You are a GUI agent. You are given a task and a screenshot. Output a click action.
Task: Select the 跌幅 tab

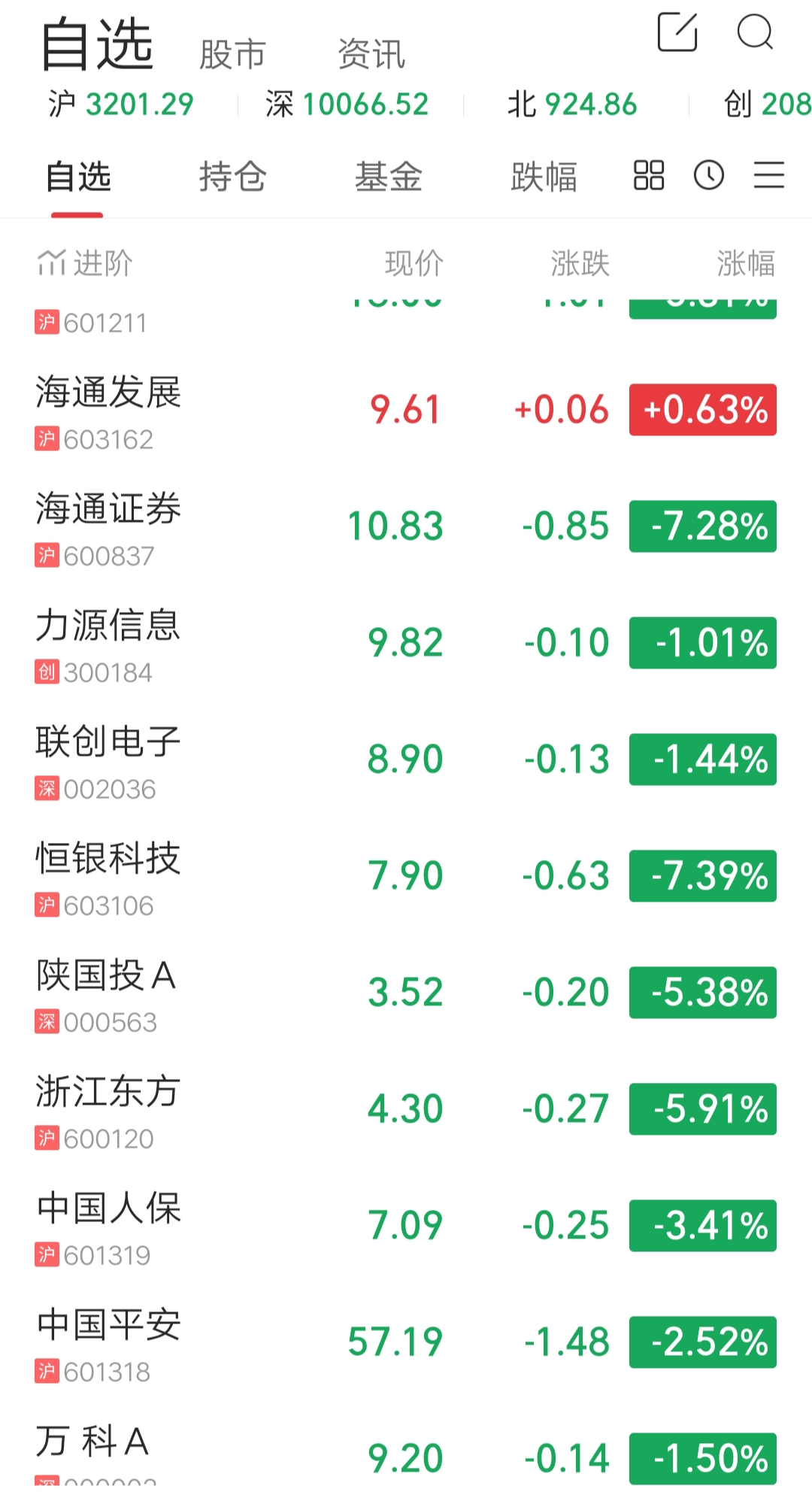544,177
